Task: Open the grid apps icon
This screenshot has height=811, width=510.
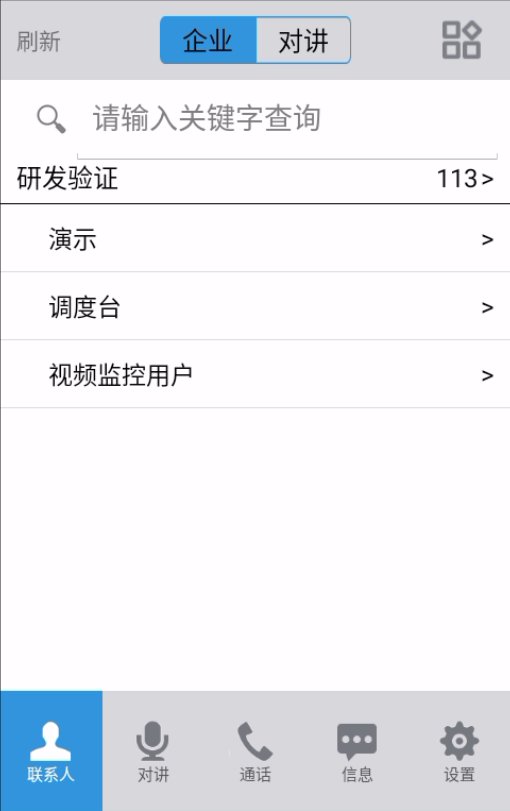Action: [461, 40]
